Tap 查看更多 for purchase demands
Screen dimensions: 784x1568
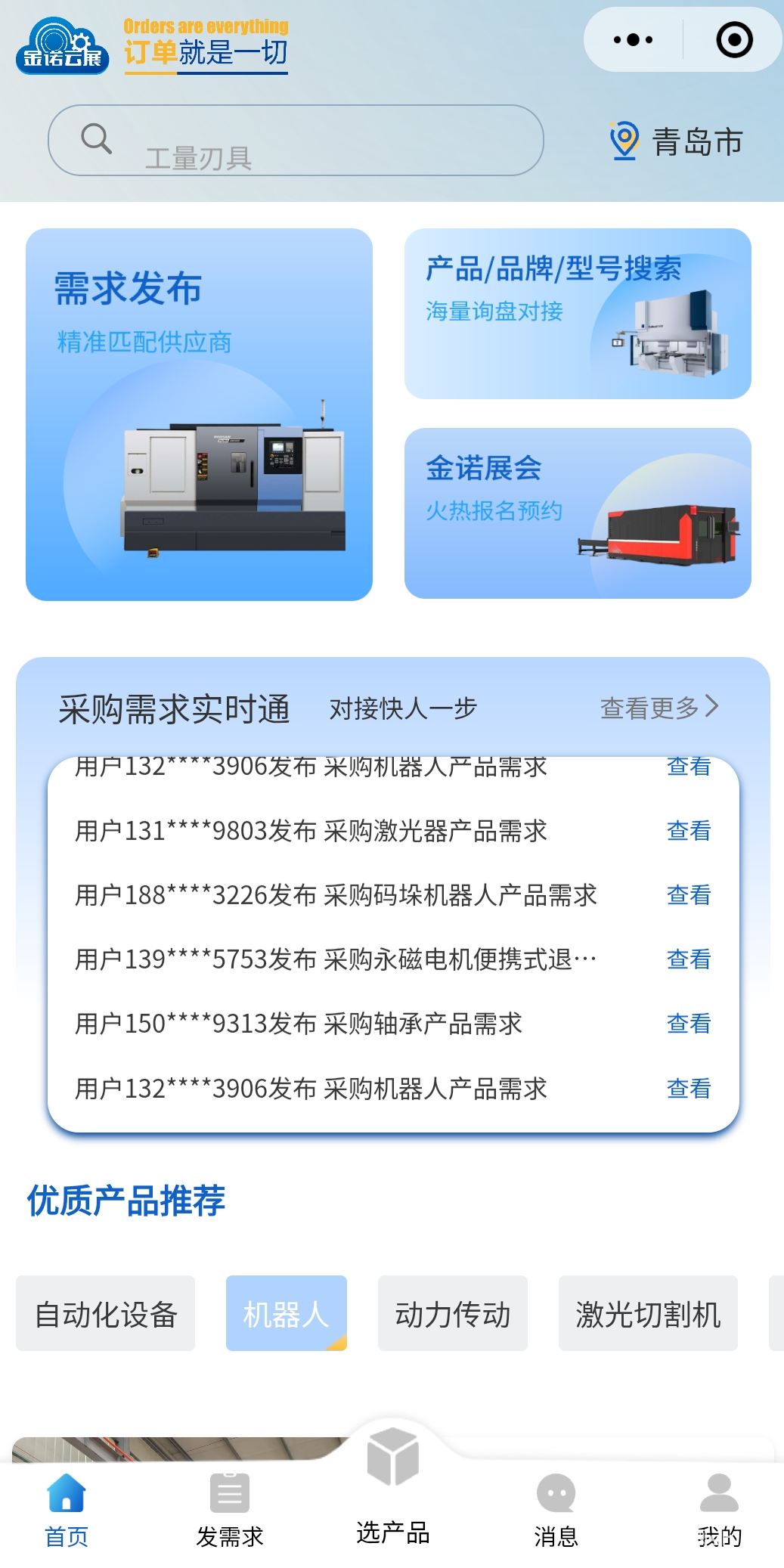(658, 708)
